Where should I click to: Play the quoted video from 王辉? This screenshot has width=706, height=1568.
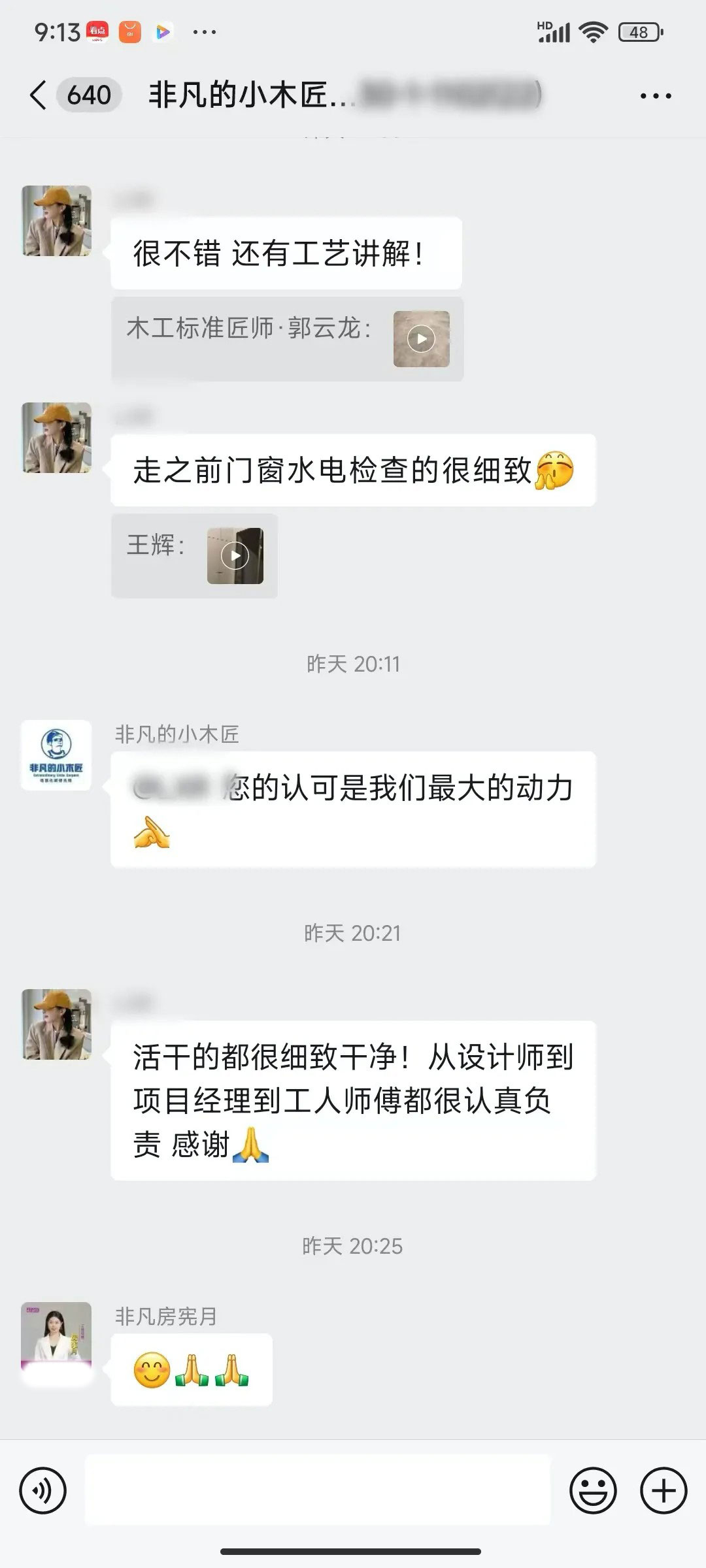coord(235,556)
